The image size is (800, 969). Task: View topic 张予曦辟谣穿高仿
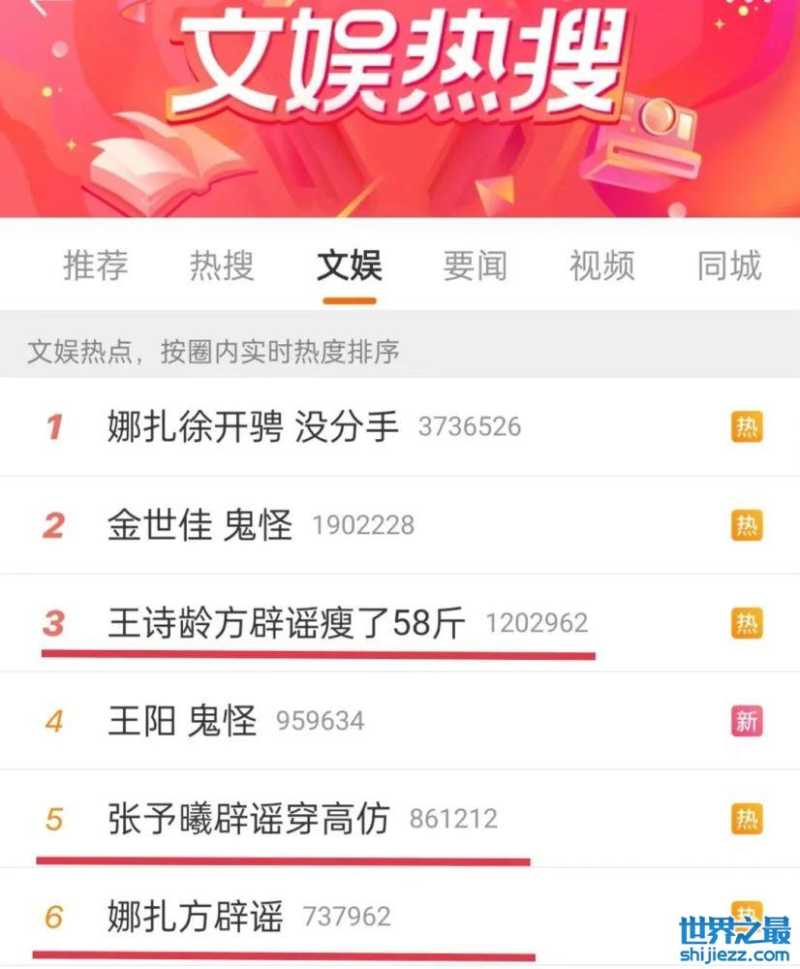tap(248, 819)
